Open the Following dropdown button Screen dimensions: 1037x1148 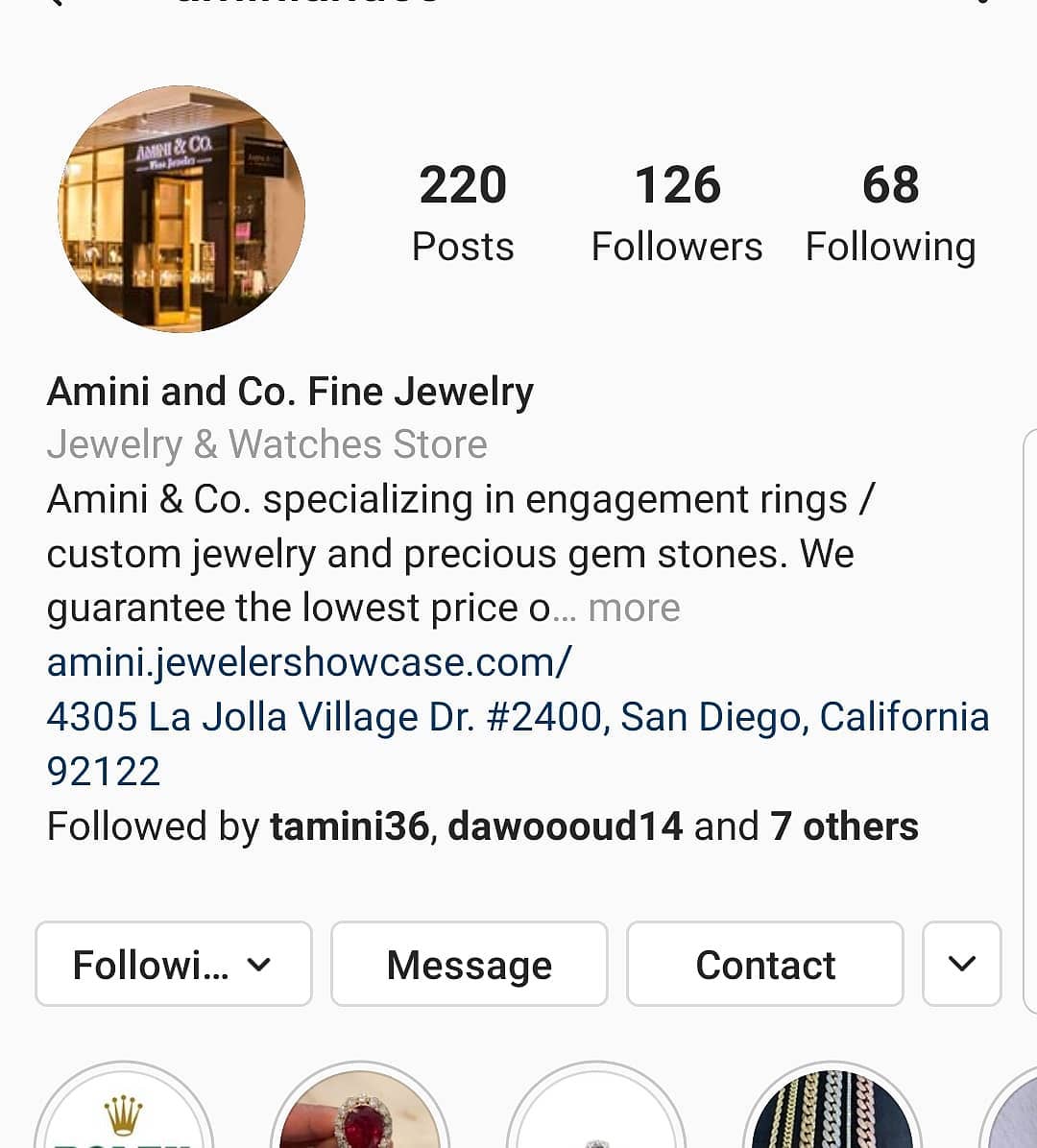[173, 965]
